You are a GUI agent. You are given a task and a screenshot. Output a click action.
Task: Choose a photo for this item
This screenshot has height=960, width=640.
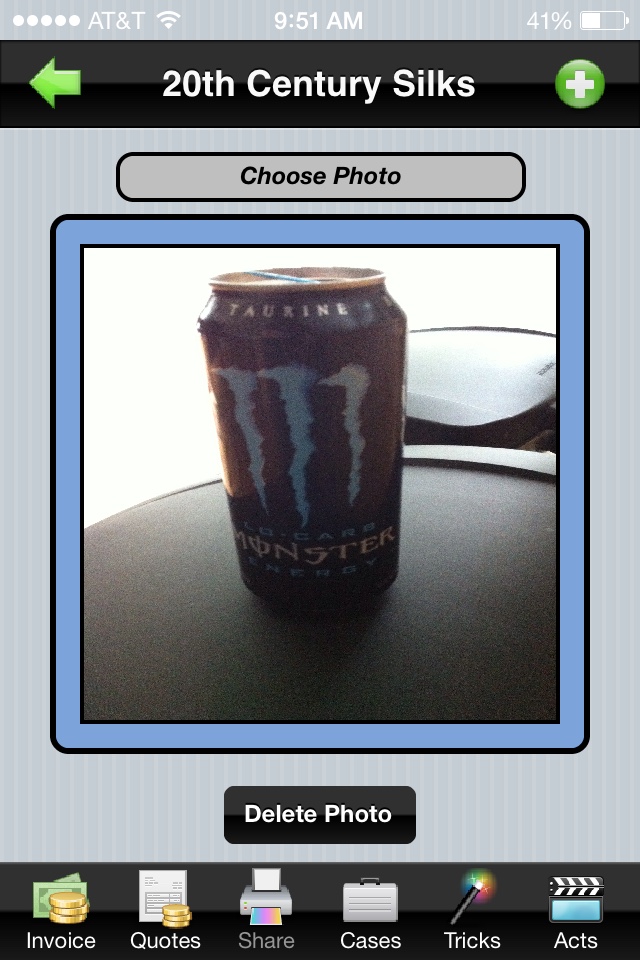(x=320, y=177)
